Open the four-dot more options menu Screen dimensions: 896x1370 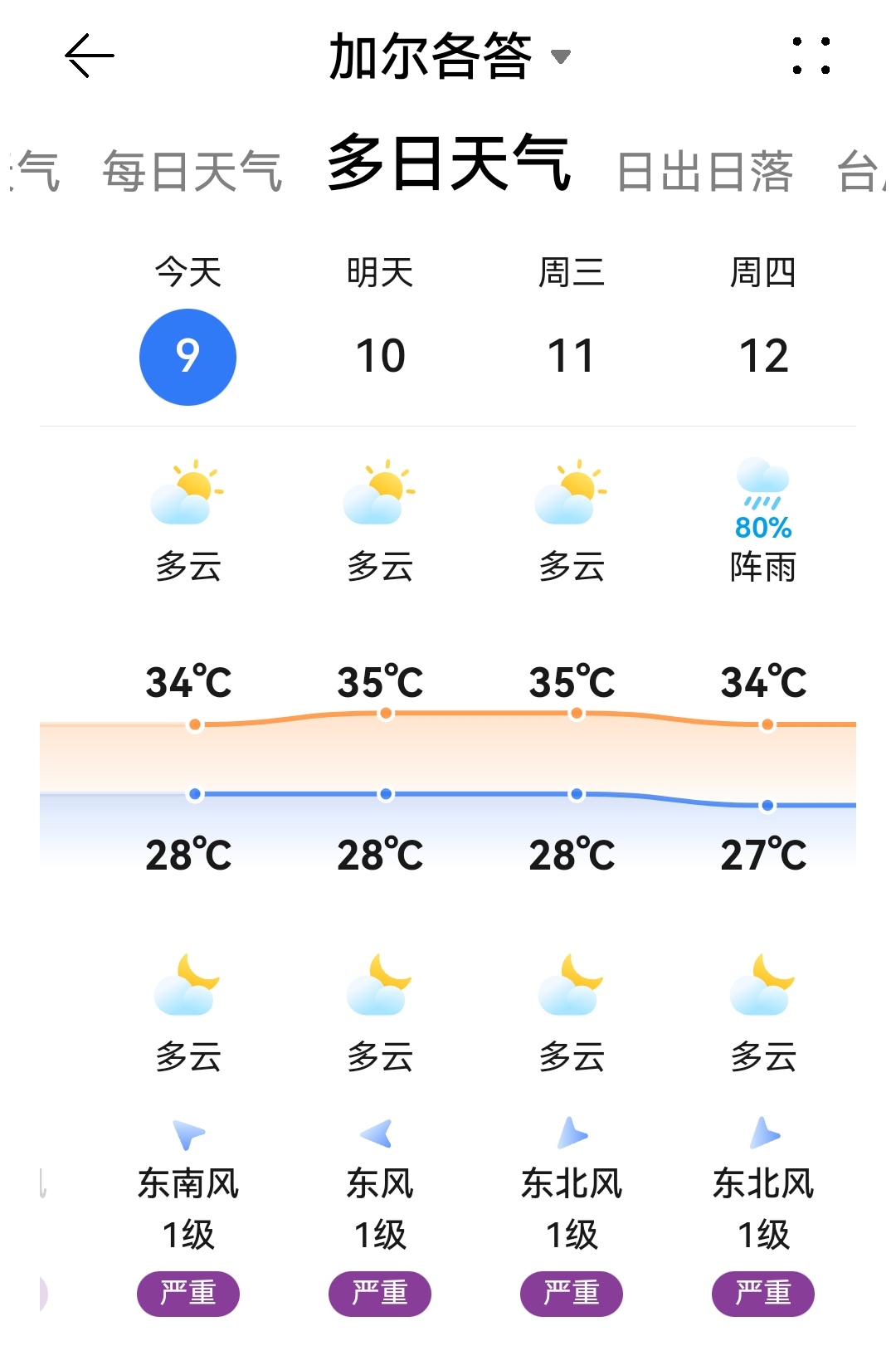(x=811, y=56)
